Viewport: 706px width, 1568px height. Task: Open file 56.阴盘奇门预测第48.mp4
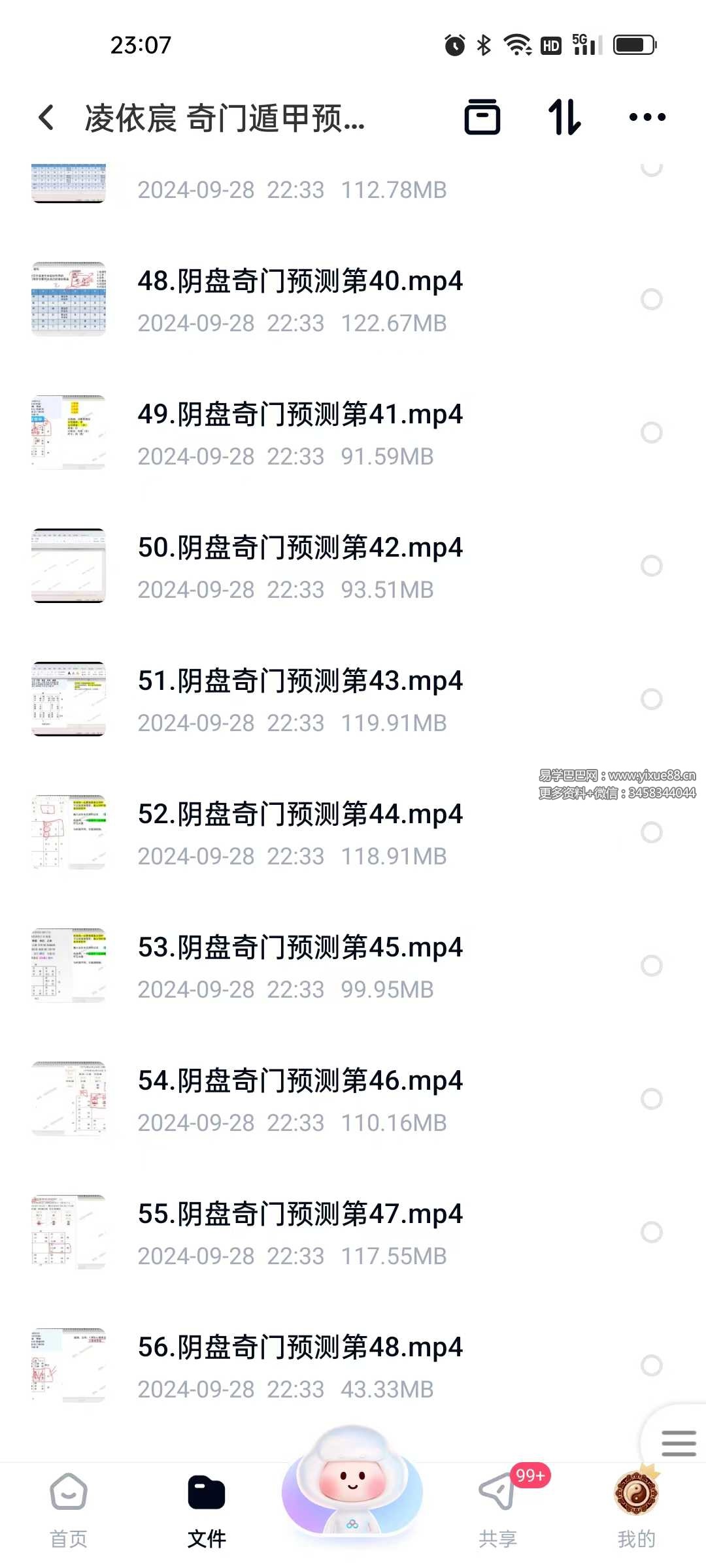tap(299, 1348)
